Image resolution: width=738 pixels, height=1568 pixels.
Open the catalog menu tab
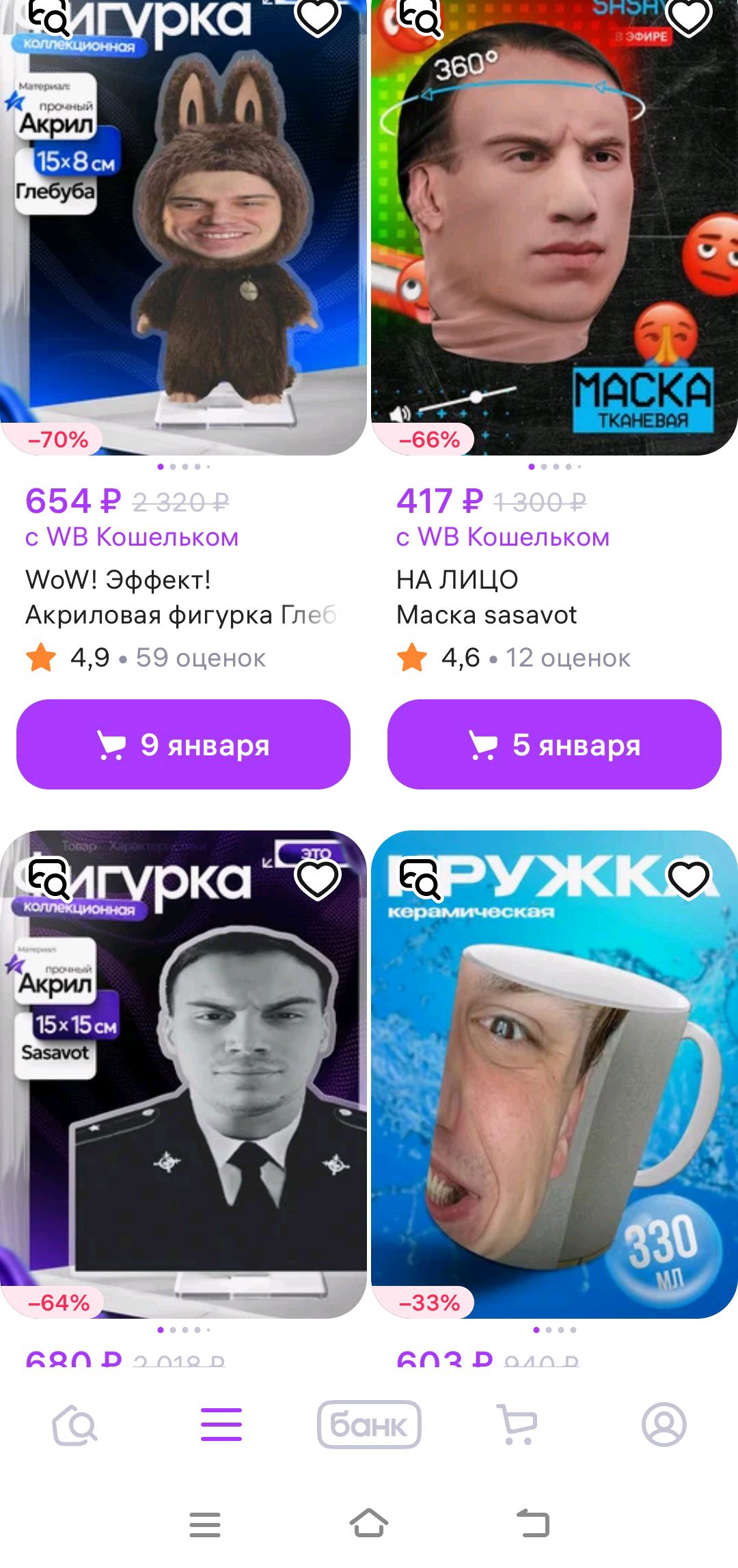pyautogui.click(x=221, y=1425)
